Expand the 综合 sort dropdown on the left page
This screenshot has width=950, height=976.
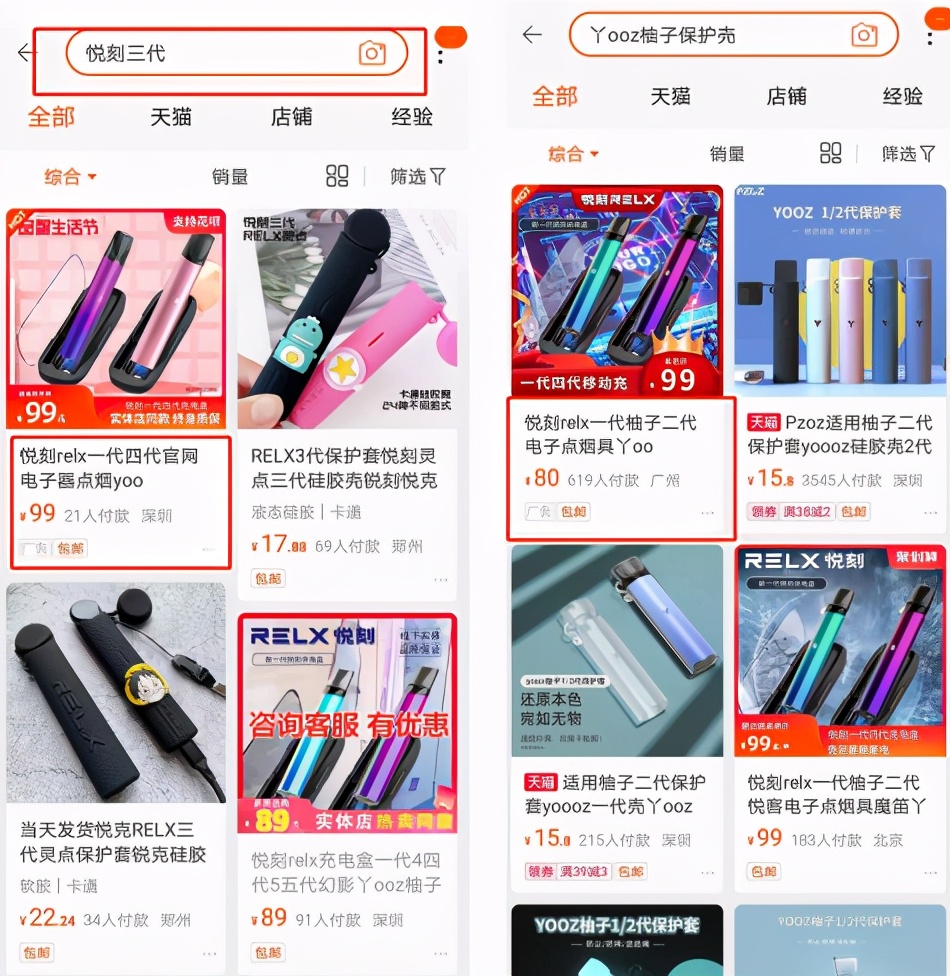click(70, 176)
